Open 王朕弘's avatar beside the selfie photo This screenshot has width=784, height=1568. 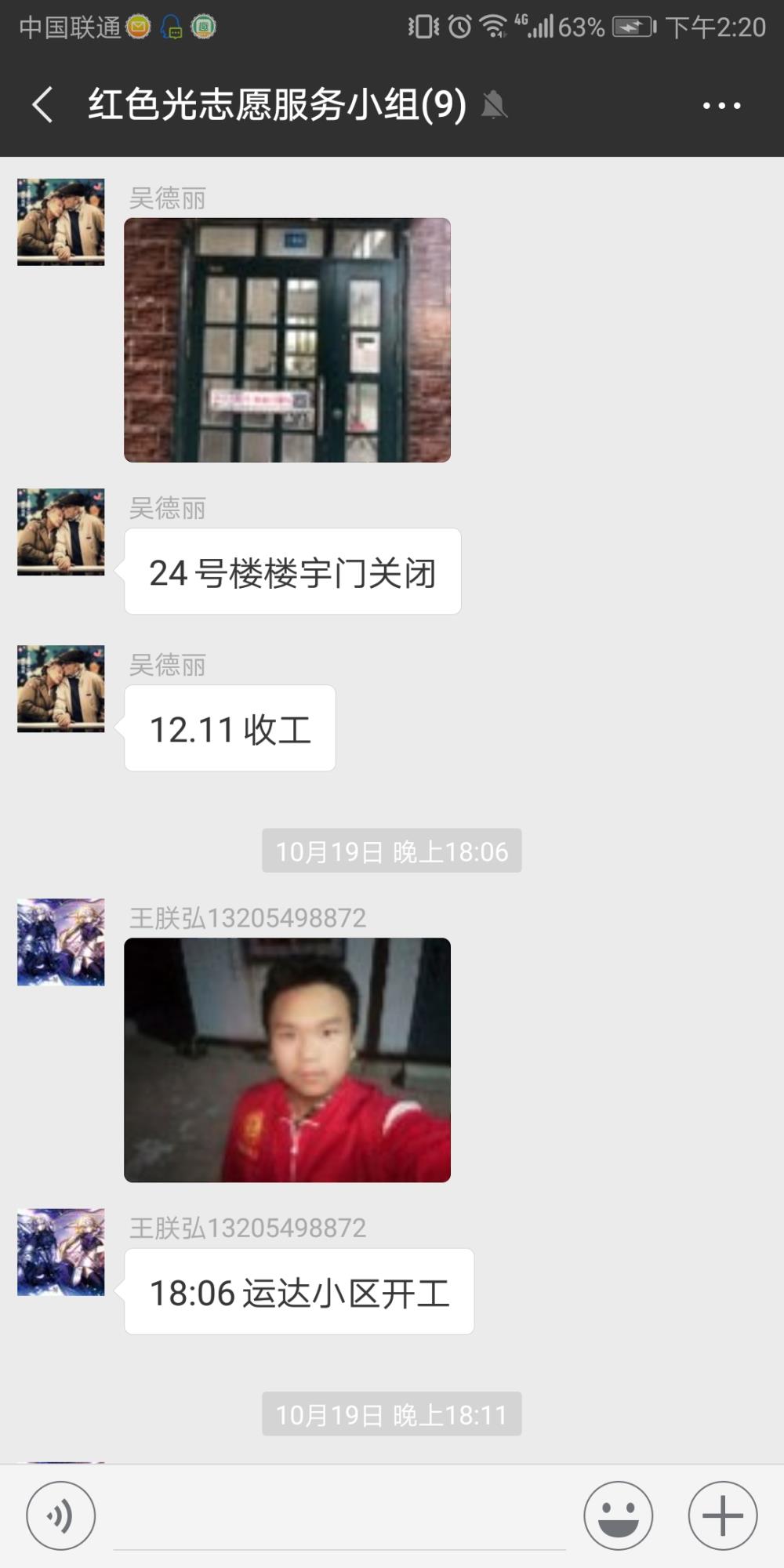(x=61, y=942)
